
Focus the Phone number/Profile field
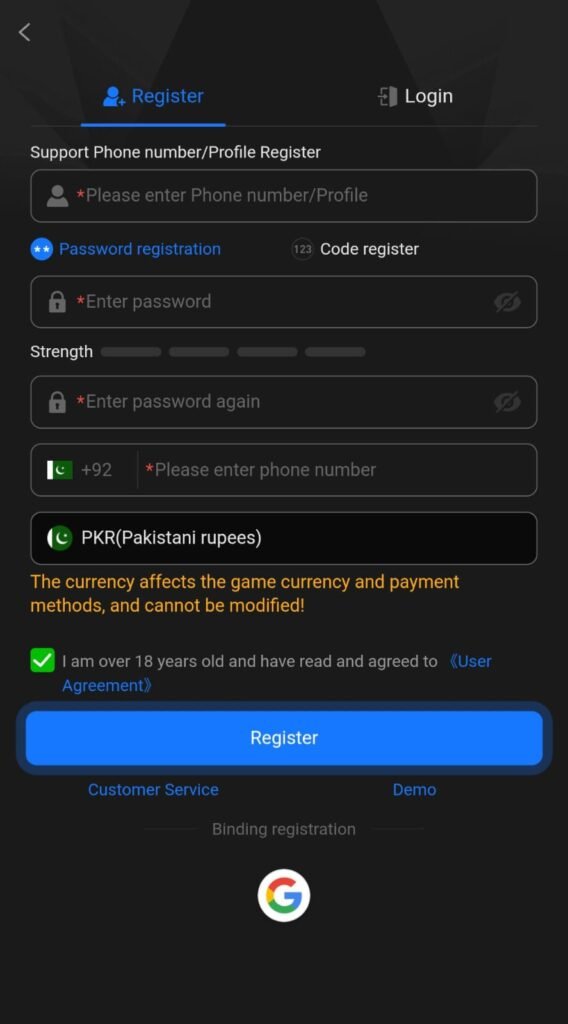coord(284,195)
